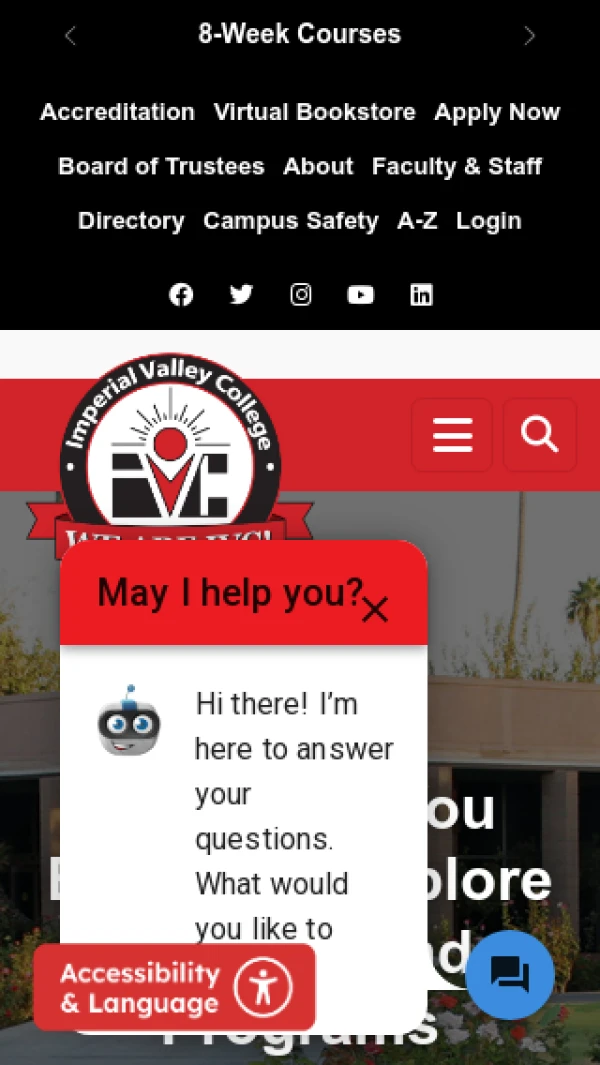Open the A-Z index
Screen dimensions: 600x1065
click(417, 221)
